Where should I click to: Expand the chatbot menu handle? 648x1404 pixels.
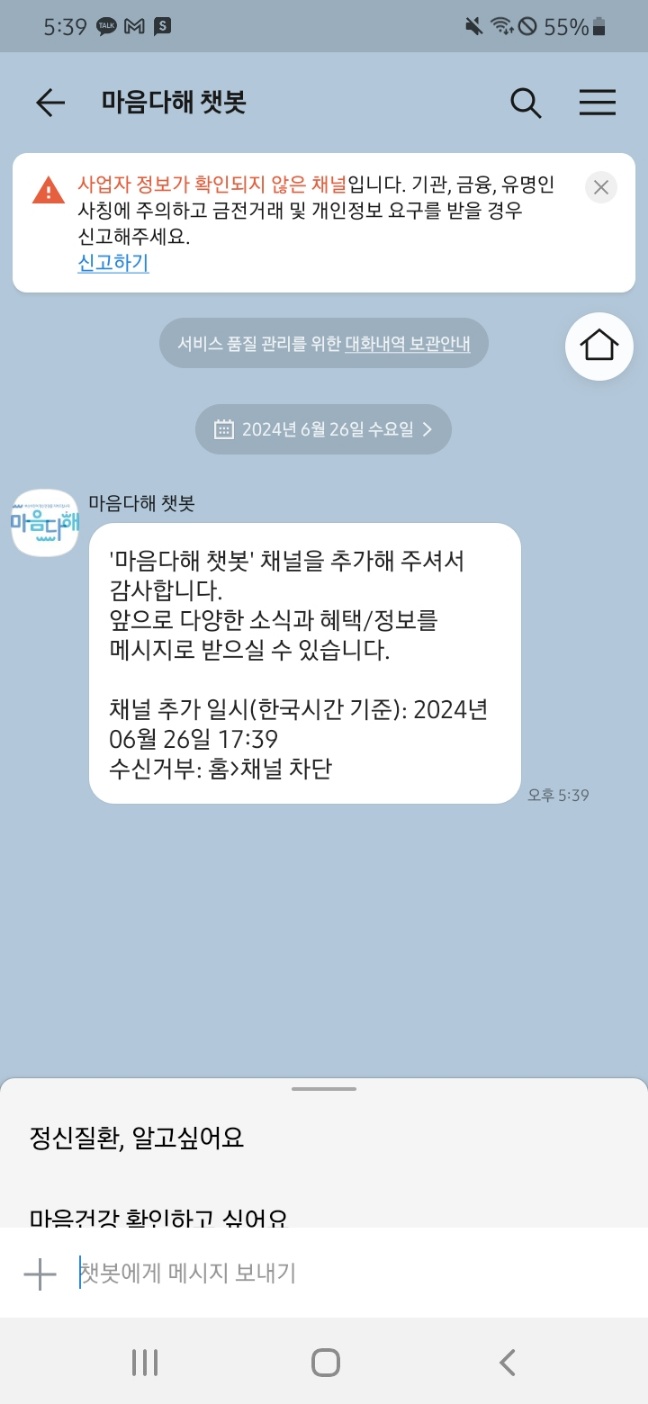(324, 1089)
